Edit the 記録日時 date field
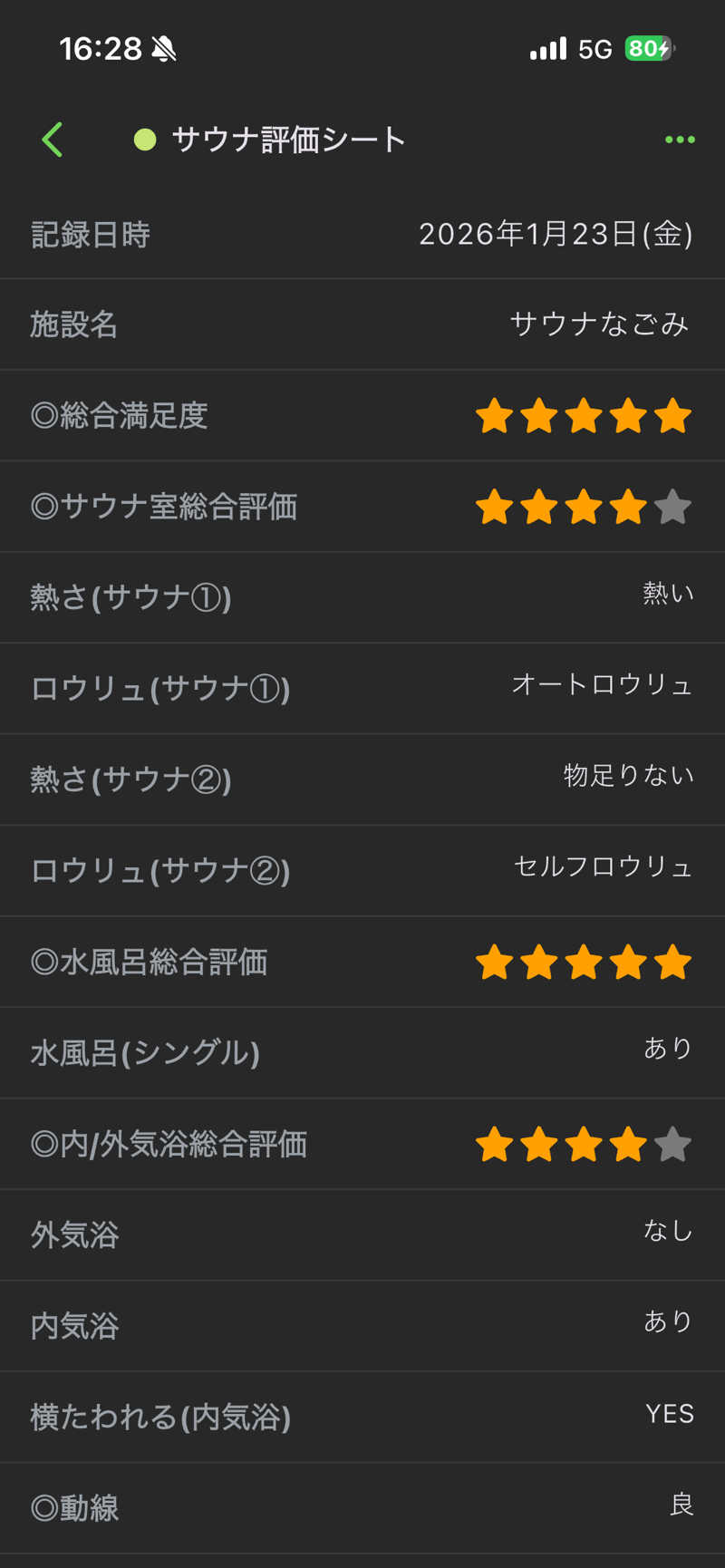The image size is (725, 1568). [x=555, y=234]
